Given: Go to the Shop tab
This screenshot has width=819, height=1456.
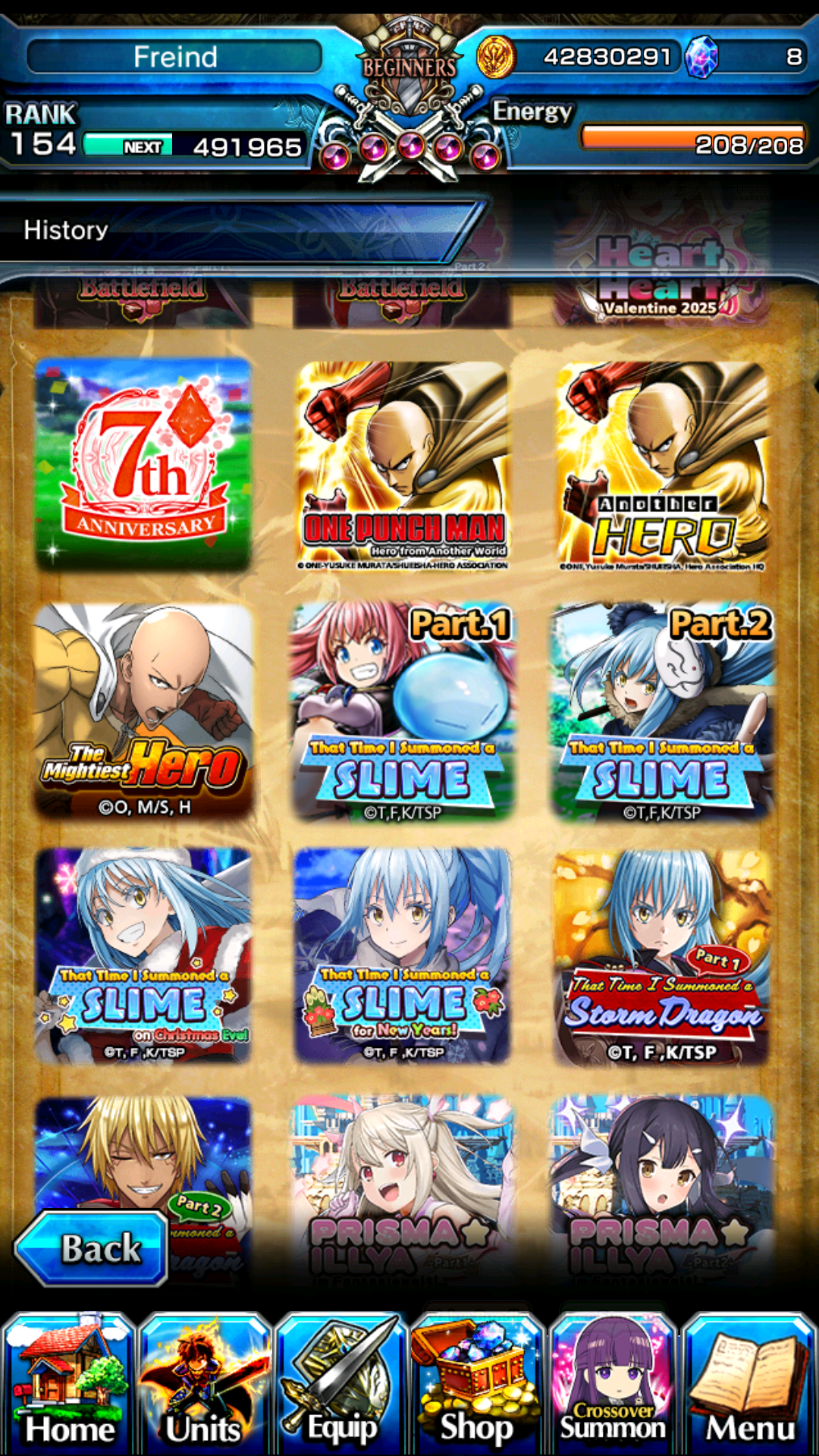Looking at the screenshot, I should [x=477, y=1384].
